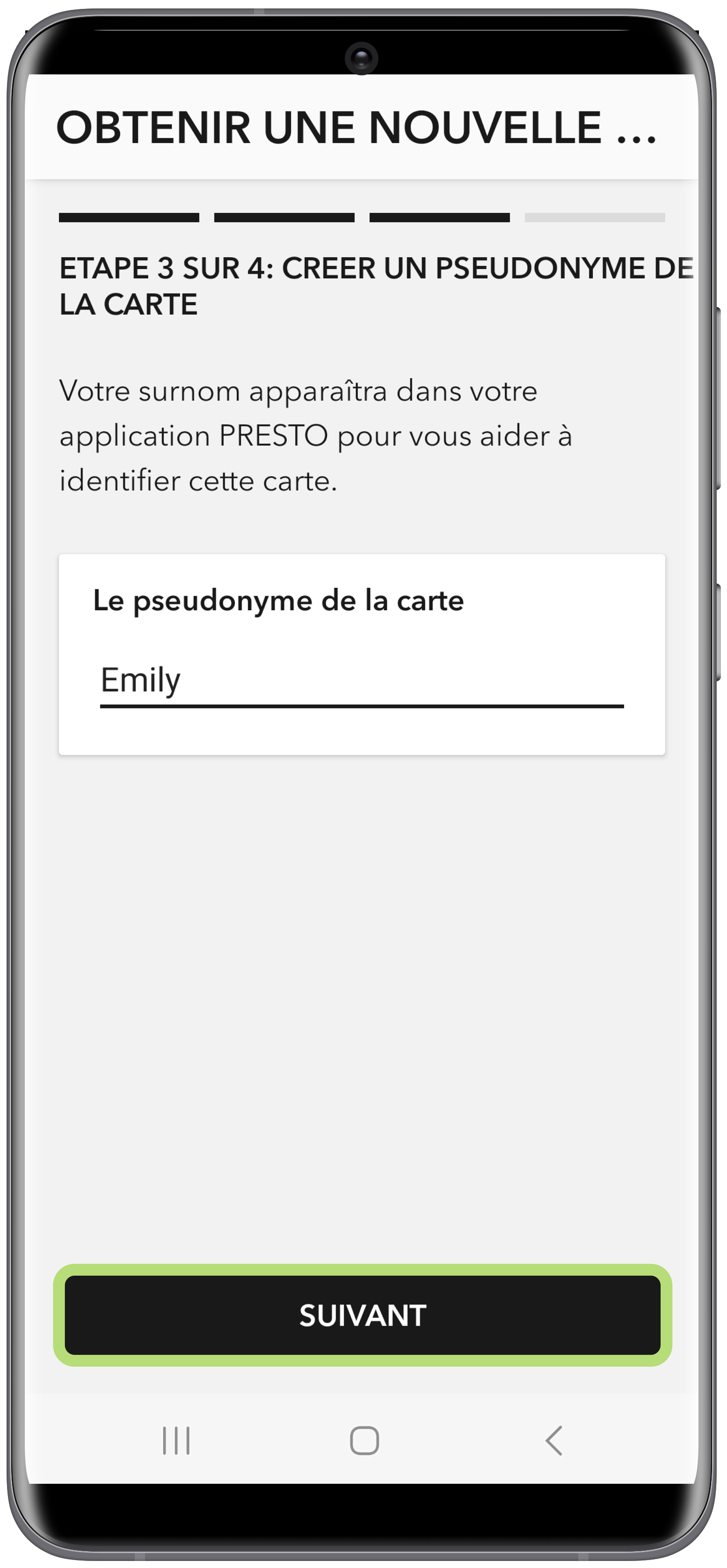This screenshot has width=727, height=1568.
Task: Click the 'Le pseudonyme de la carte' label
Action: pyautogui.click(x=279, y=601)
